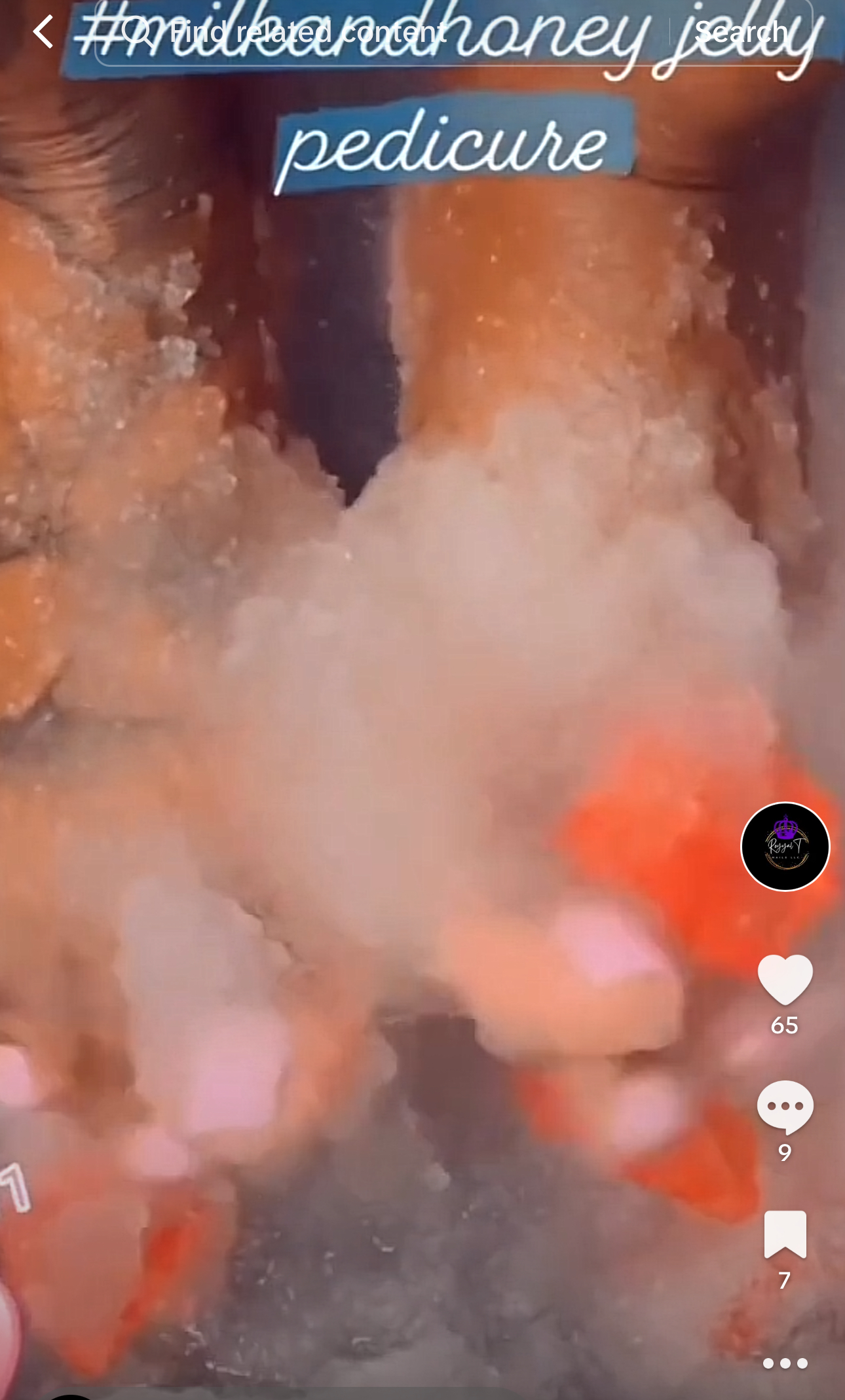Bookmark this video to favorites
845x1400 pixels.
pos(785,1234)
